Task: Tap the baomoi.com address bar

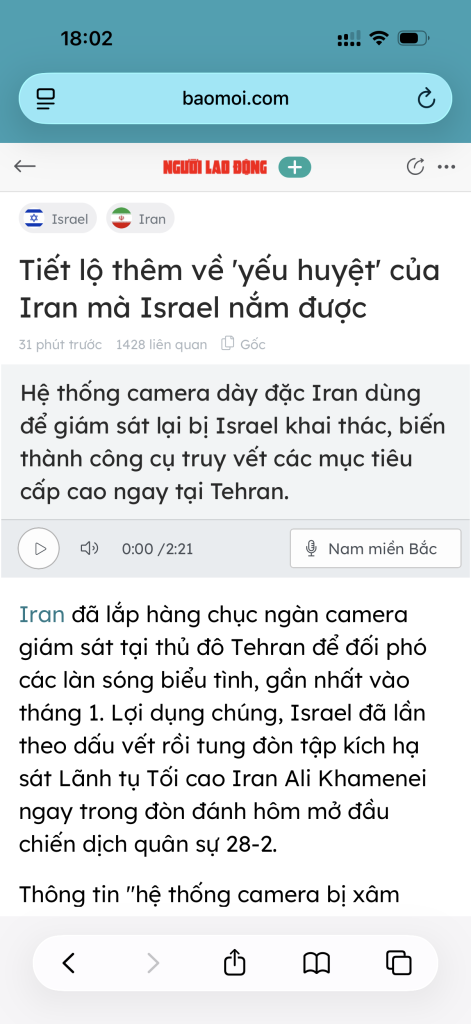Action: tap(235, 99)
